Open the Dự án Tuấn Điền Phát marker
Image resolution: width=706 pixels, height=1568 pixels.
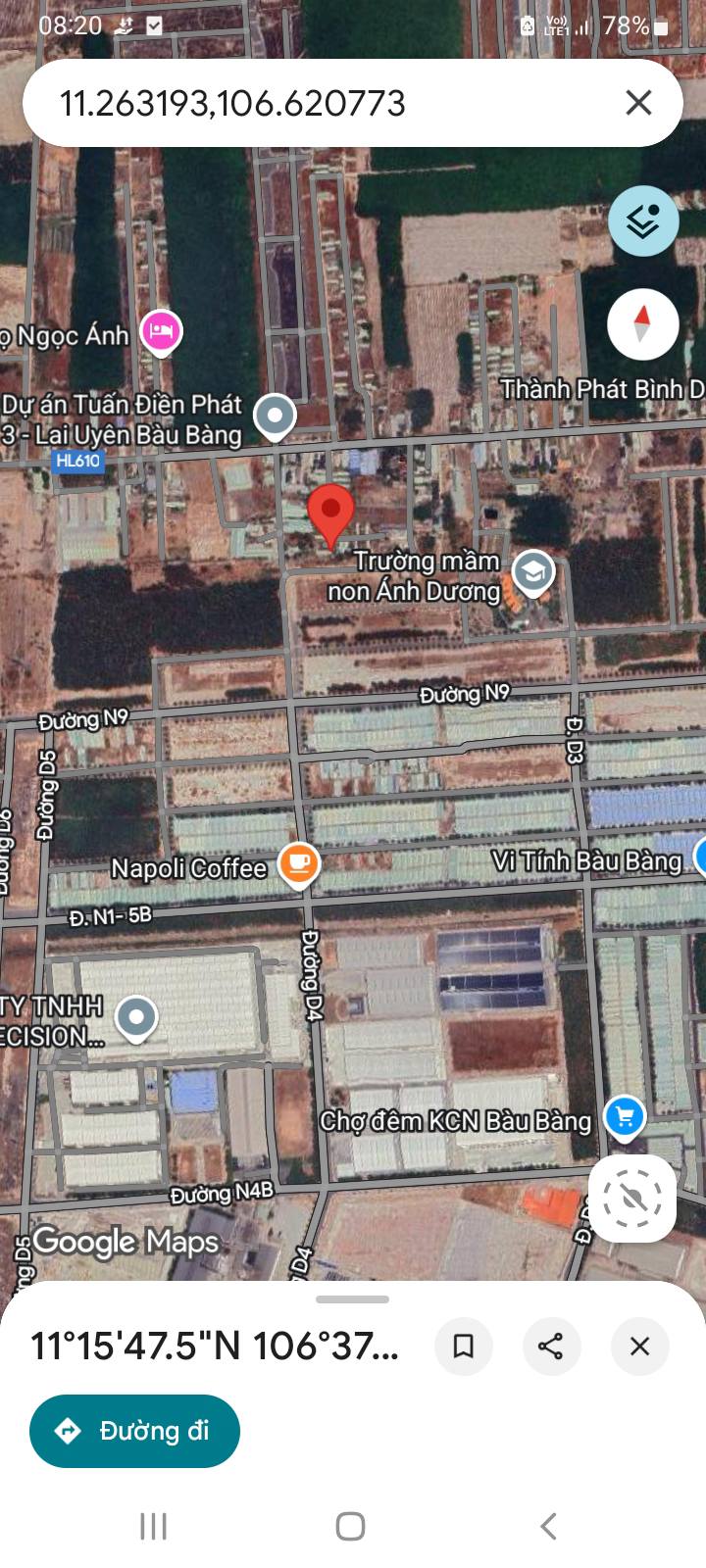tap(275, 415)
